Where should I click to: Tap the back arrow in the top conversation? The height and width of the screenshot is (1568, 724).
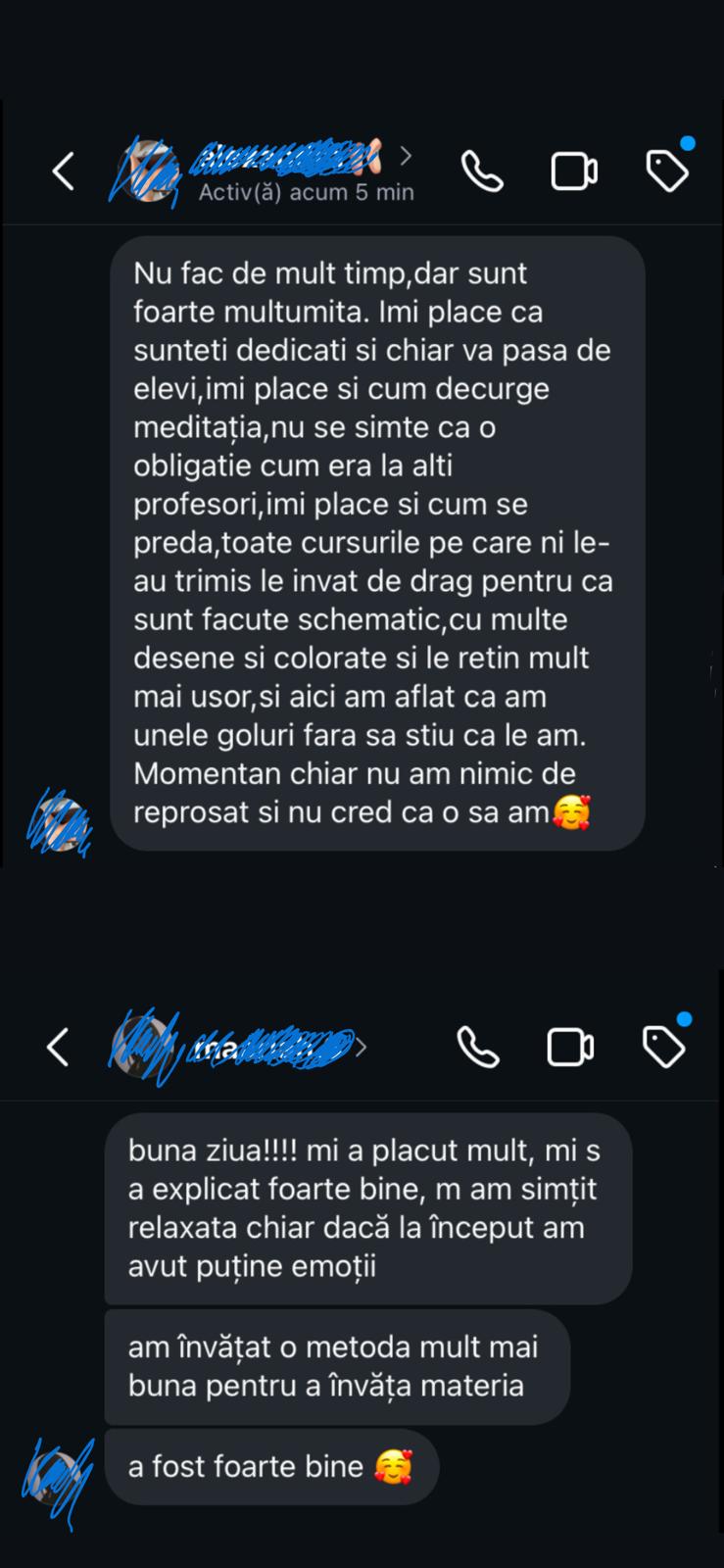pos(62,171)
